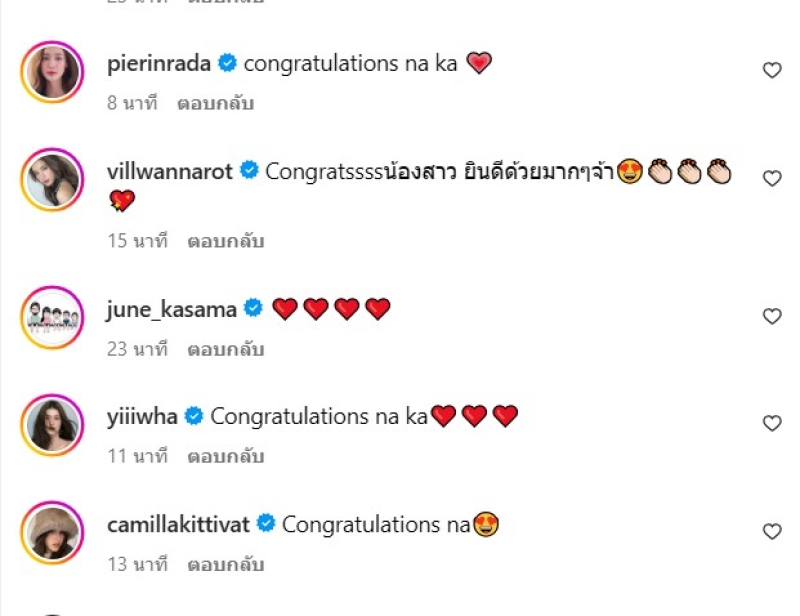Reply to camillakittivat's comment
800x616 pixels.
[225, 564]
